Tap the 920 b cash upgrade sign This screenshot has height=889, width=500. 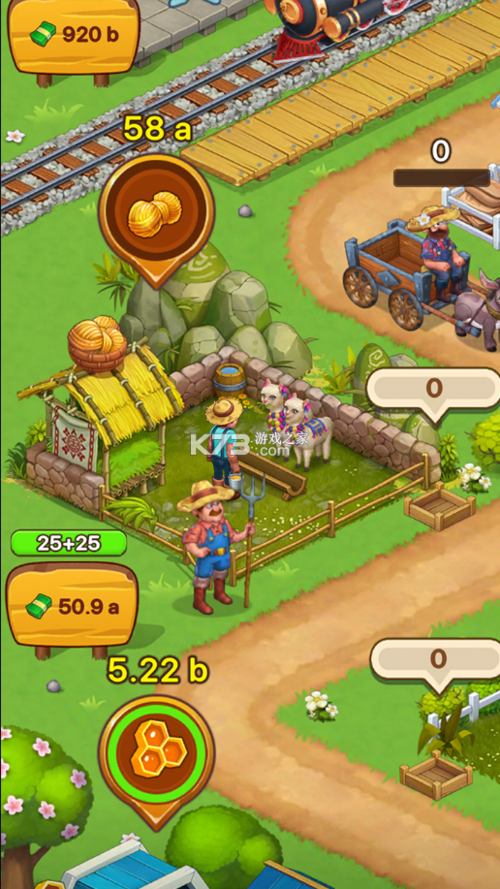point(73,35)
